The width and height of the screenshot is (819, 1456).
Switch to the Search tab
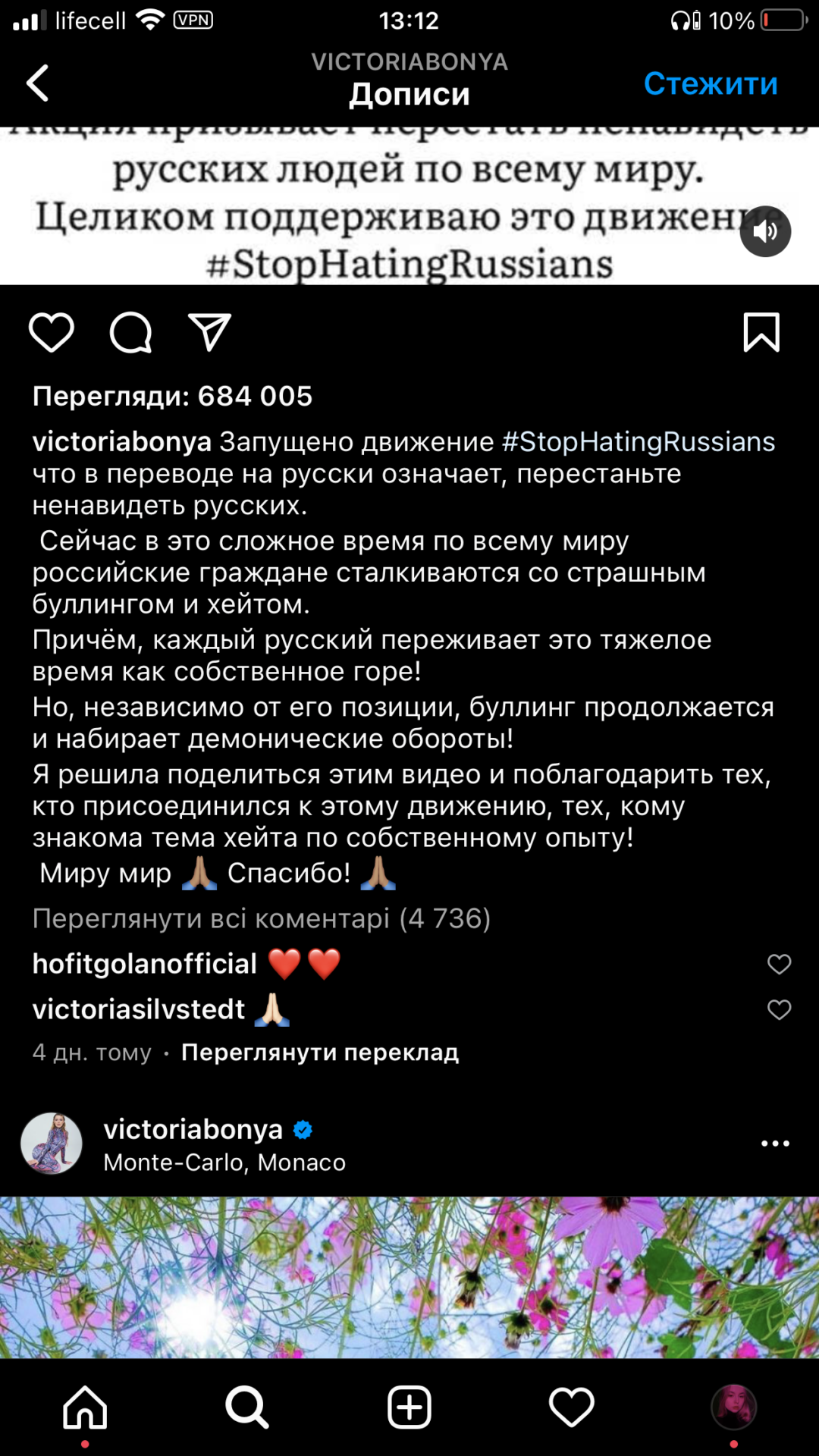[247, 1407]
